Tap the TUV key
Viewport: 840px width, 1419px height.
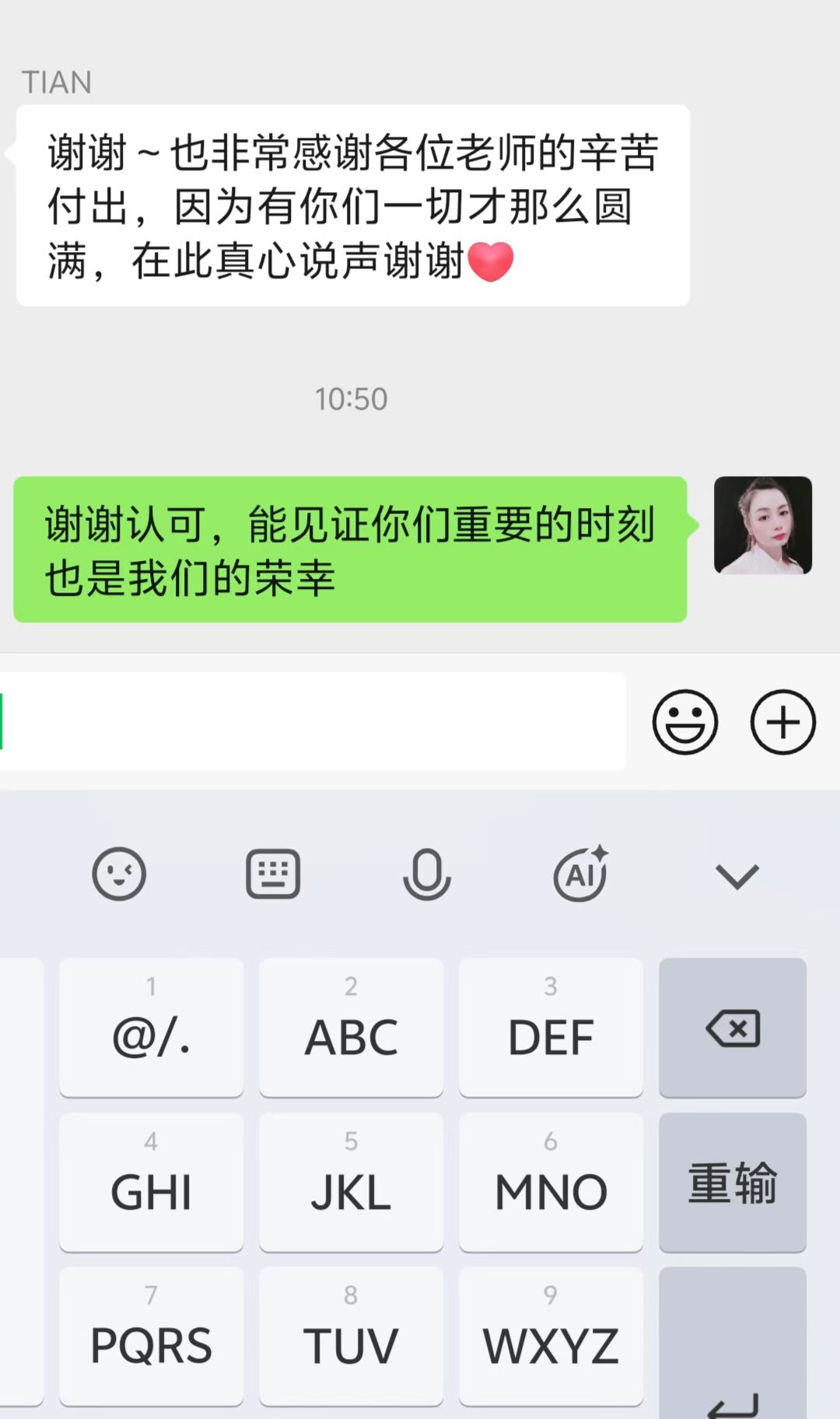(351, 1336)
